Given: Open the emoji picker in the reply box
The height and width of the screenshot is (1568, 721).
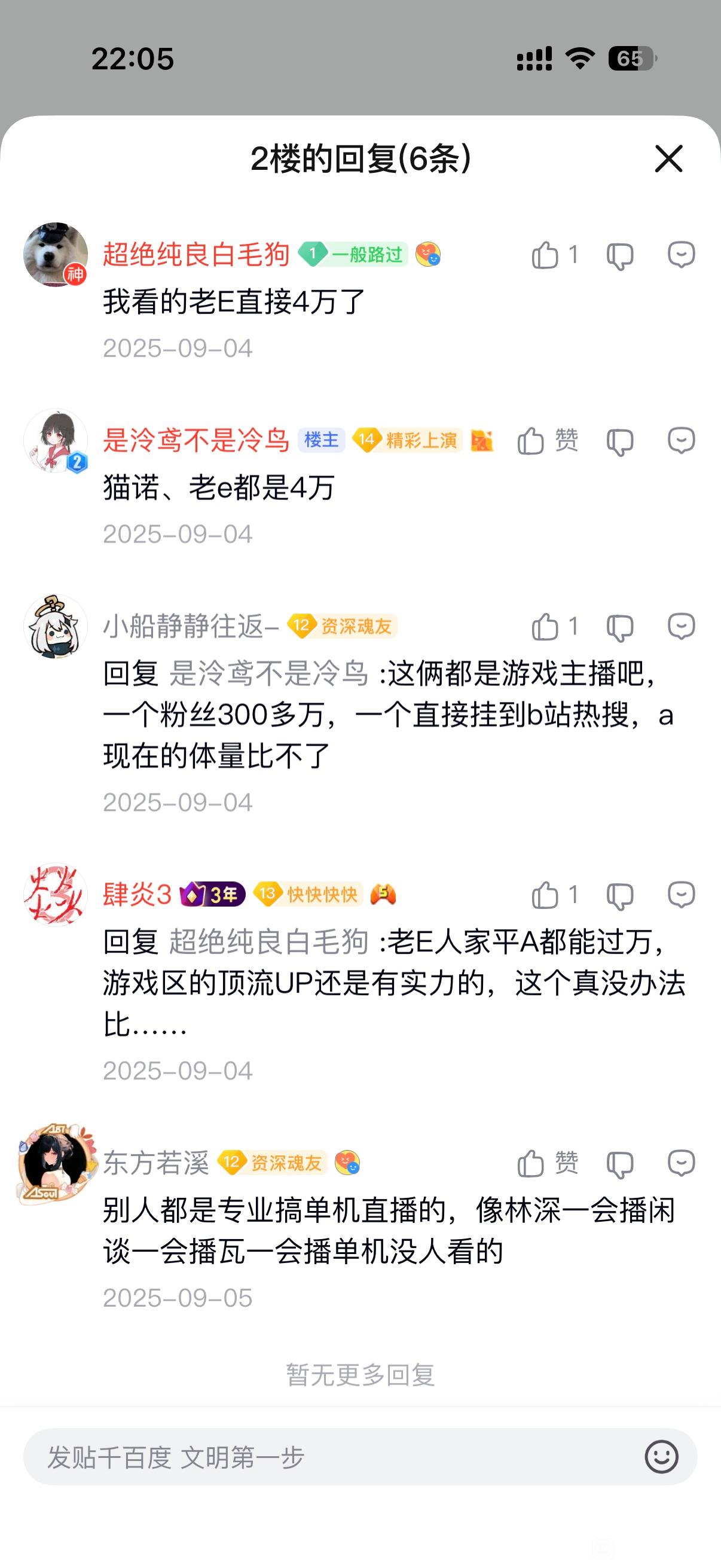Looking at the screenshot, I should click(661, 1457).
